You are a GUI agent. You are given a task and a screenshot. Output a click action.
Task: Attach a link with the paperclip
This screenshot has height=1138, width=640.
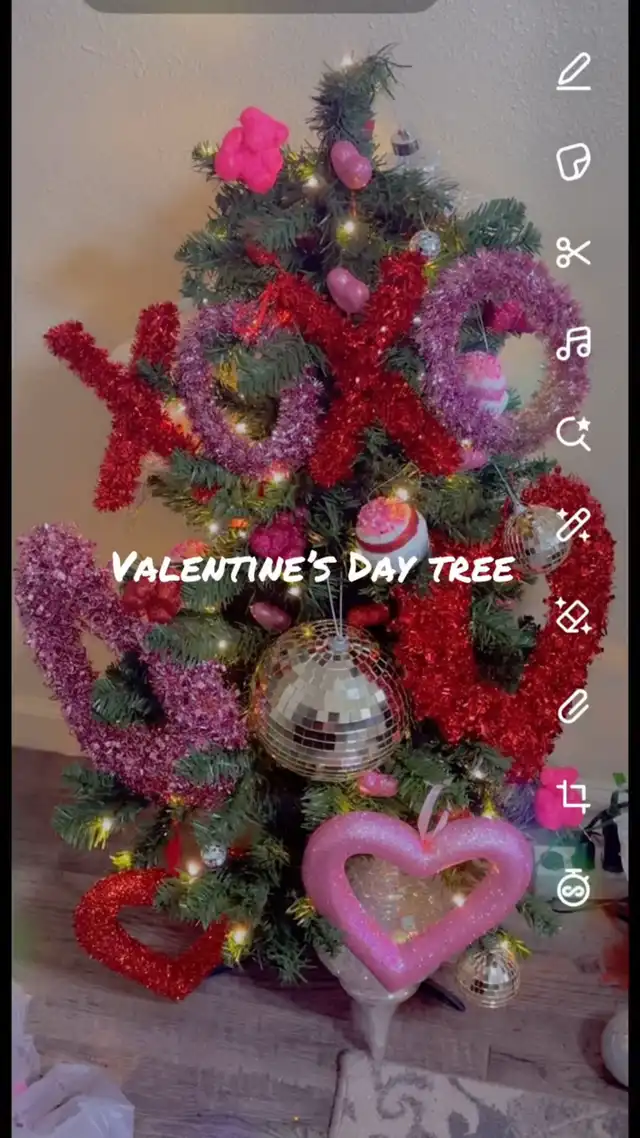click(573, 706)
